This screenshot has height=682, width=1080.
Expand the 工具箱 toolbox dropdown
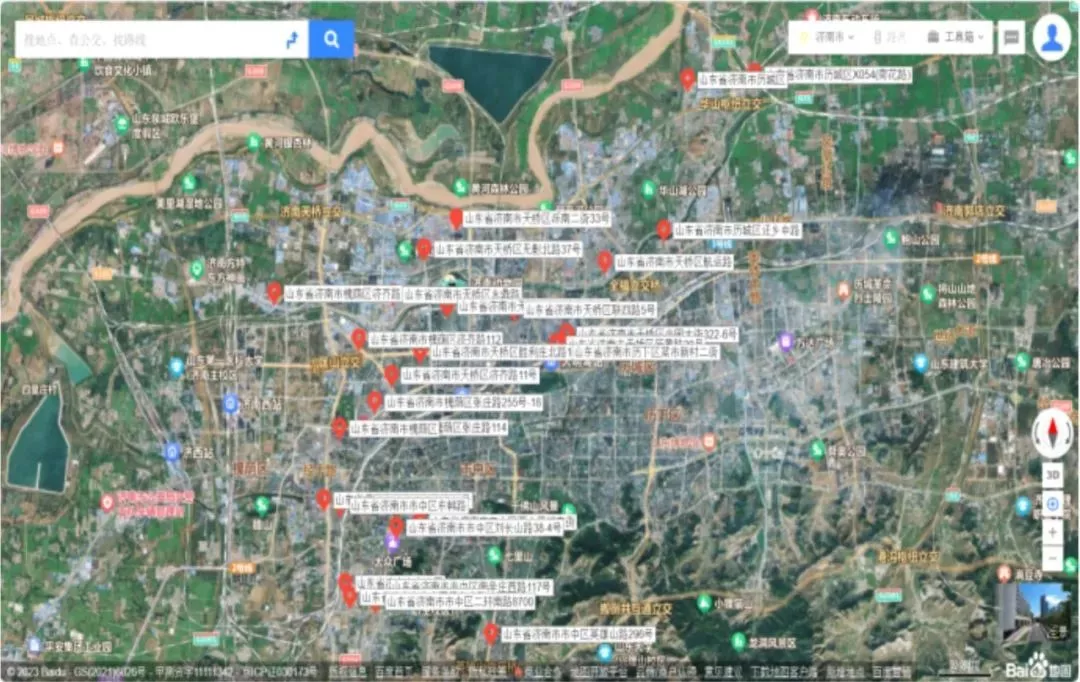(956, 37)
